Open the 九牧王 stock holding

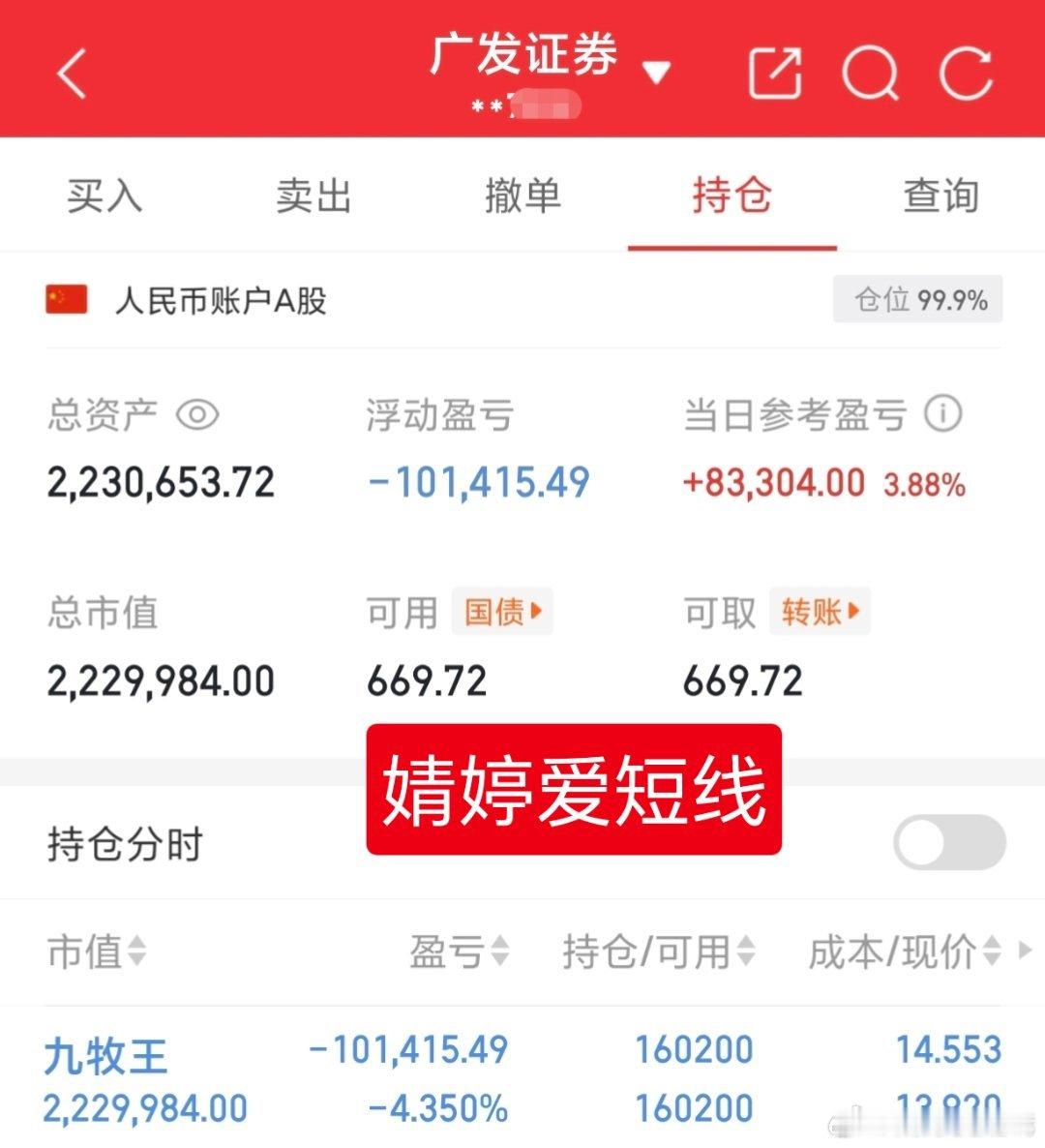pyautogui.click(x=105, y=1058)
